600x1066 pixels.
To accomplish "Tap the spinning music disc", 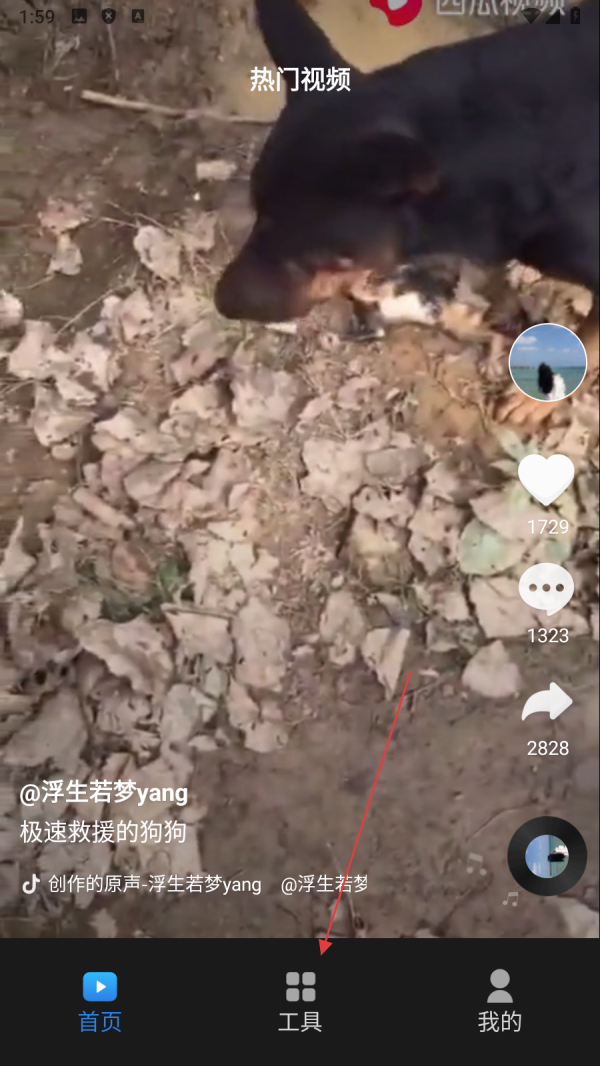I will click(x=547, y=856).
